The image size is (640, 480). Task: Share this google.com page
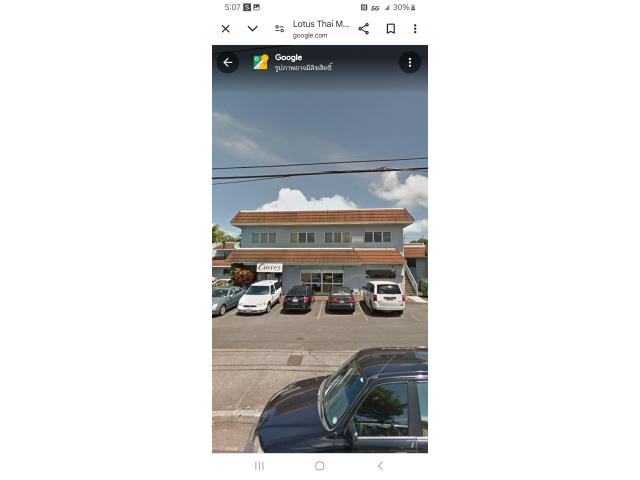click(x=363, y=29)
